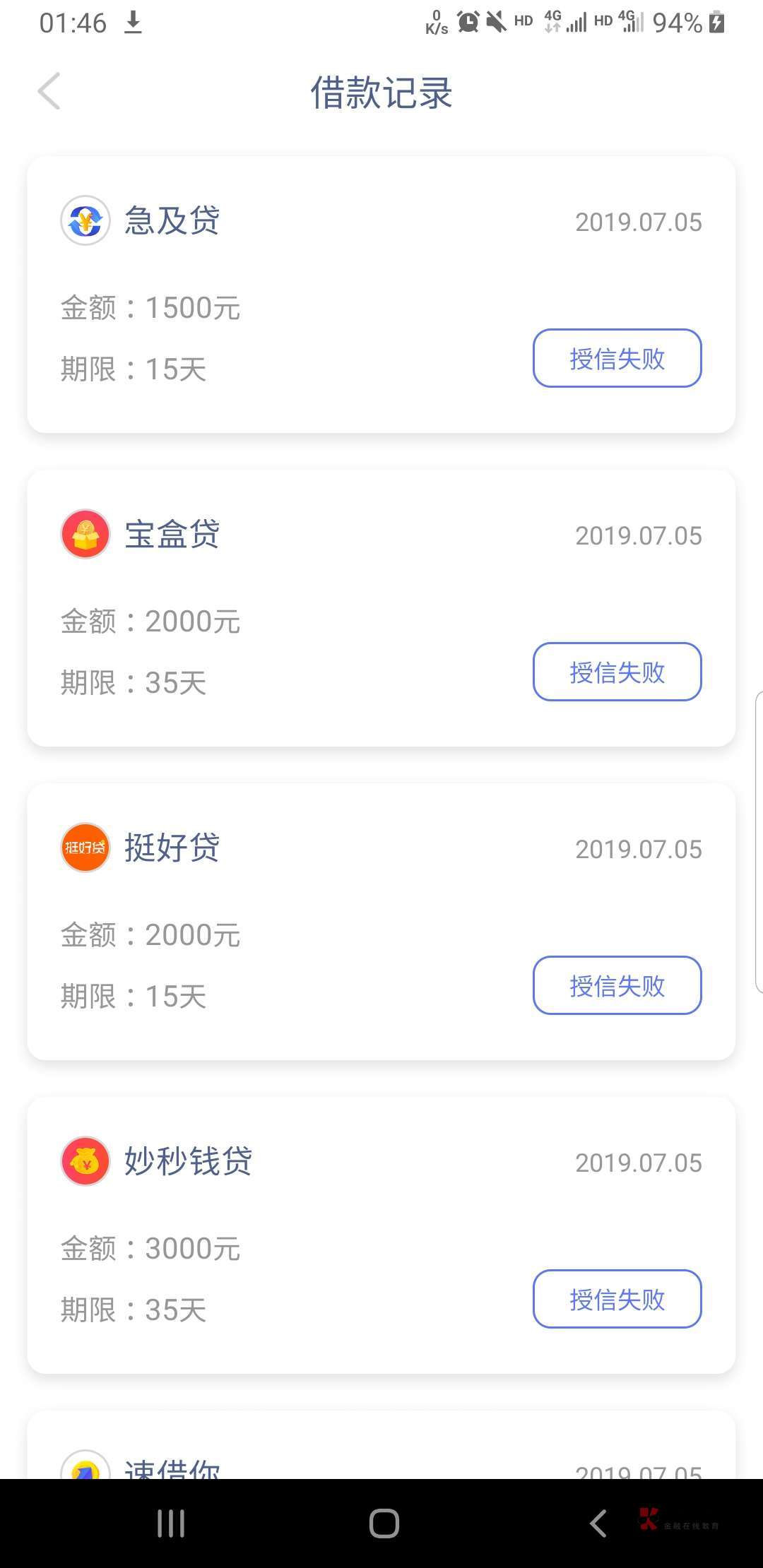Open the 宝盒贷 loan record card
The width and height of the screenshot is (763, 1568).
(381, 608)
